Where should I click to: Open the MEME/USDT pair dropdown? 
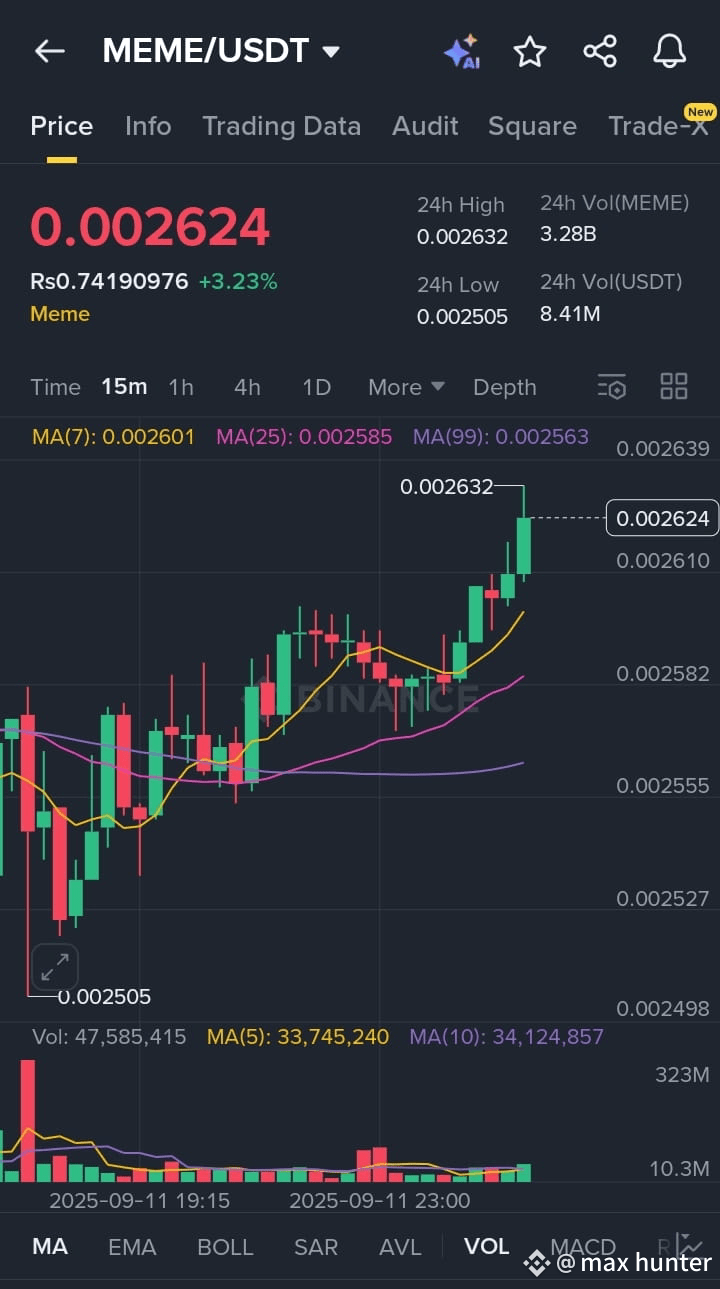(331, 52)
